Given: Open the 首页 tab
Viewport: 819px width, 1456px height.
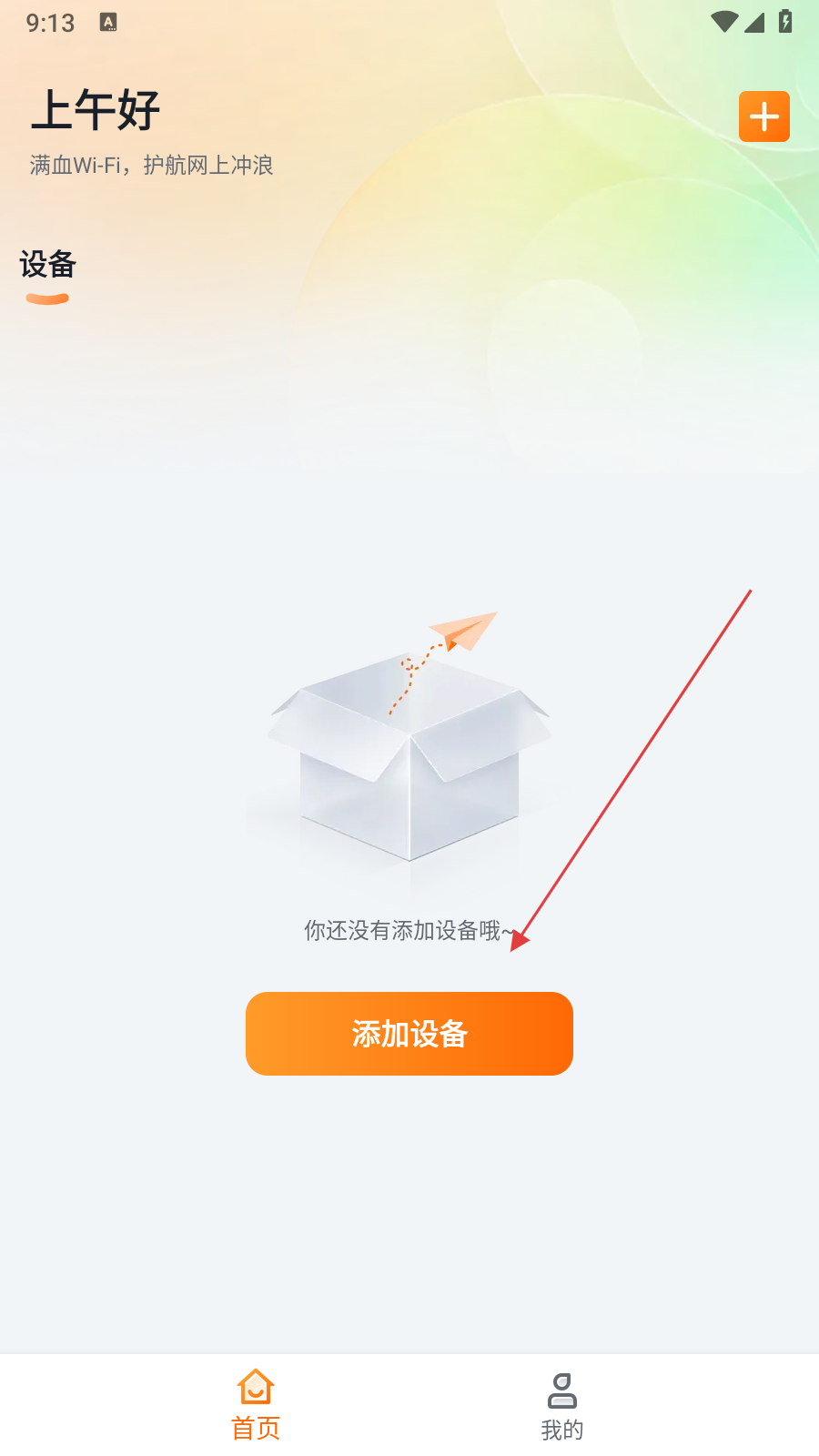Looking at the screenshot, I should click(x=256, y=1407).
